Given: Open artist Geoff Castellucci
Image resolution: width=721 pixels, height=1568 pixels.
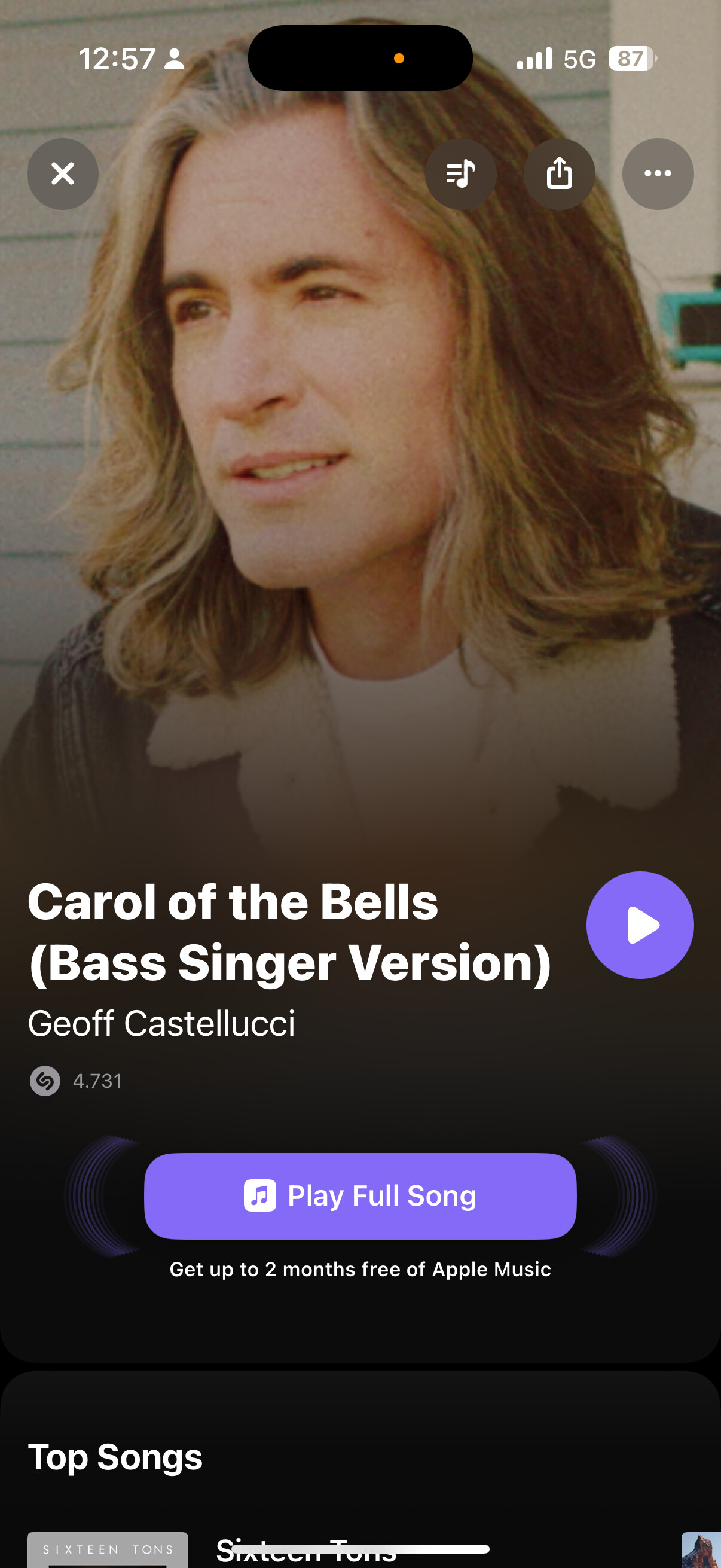Looking at the screenshot, I should (161, 1023).
